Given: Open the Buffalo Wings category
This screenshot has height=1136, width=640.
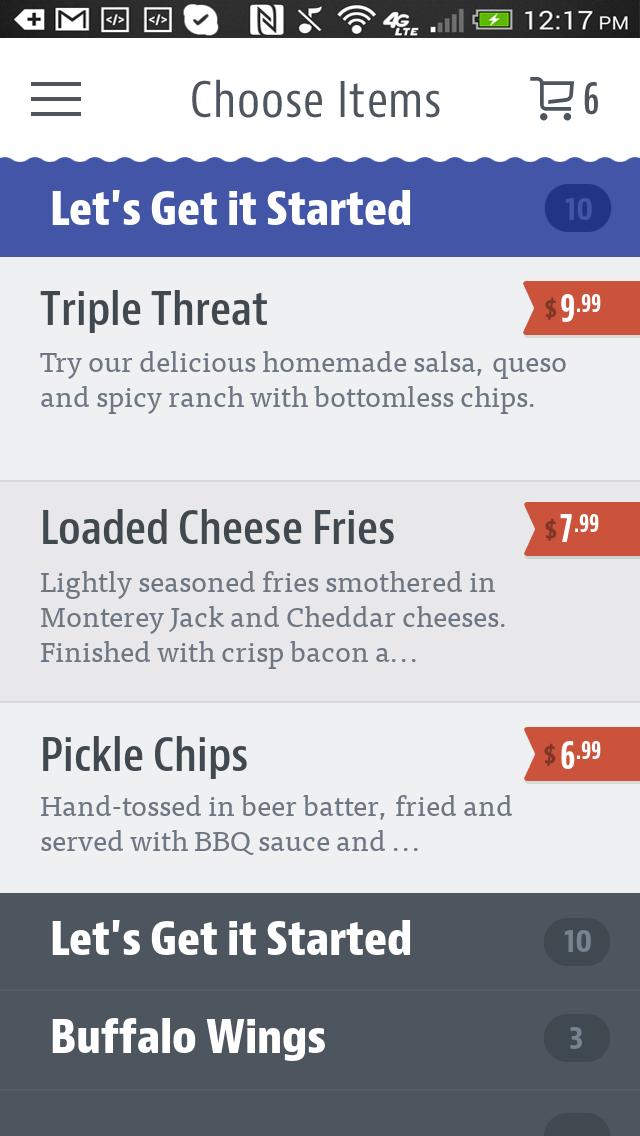Looking at the screenshot, I should point(320,1038).
